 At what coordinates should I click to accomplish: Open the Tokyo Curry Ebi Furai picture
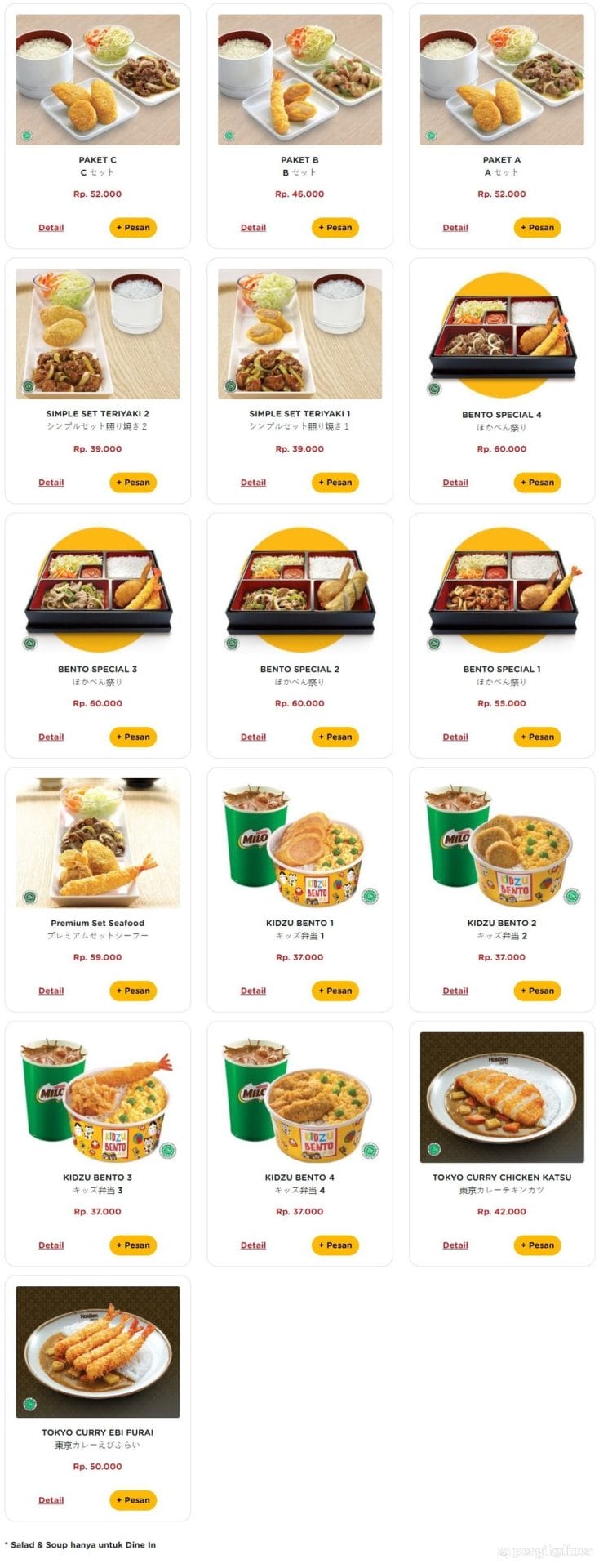tap(98, 1352)
